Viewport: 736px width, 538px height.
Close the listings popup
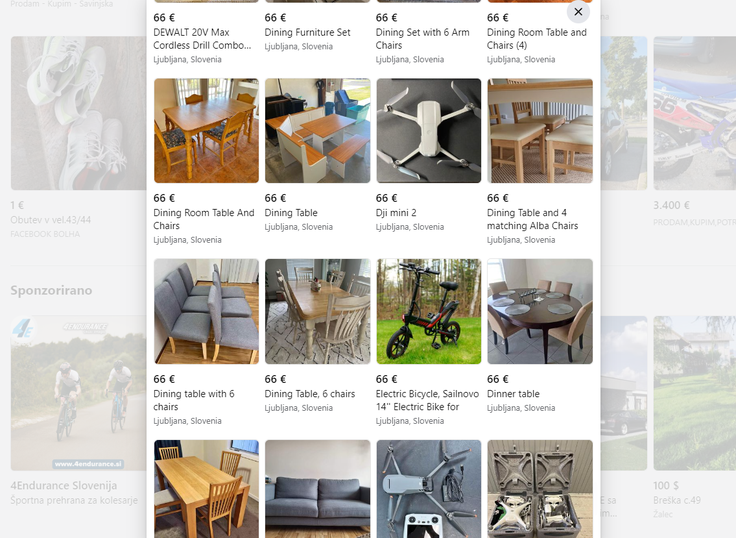click(x=578, y=12)
